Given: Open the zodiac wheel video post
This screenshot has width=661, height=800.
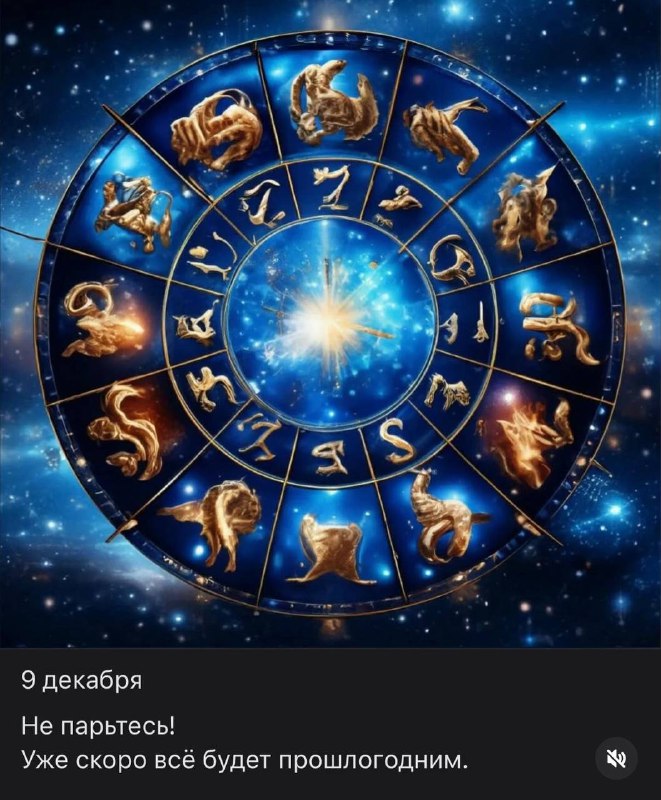Looking at the screenshot, I should click(330, 322).
